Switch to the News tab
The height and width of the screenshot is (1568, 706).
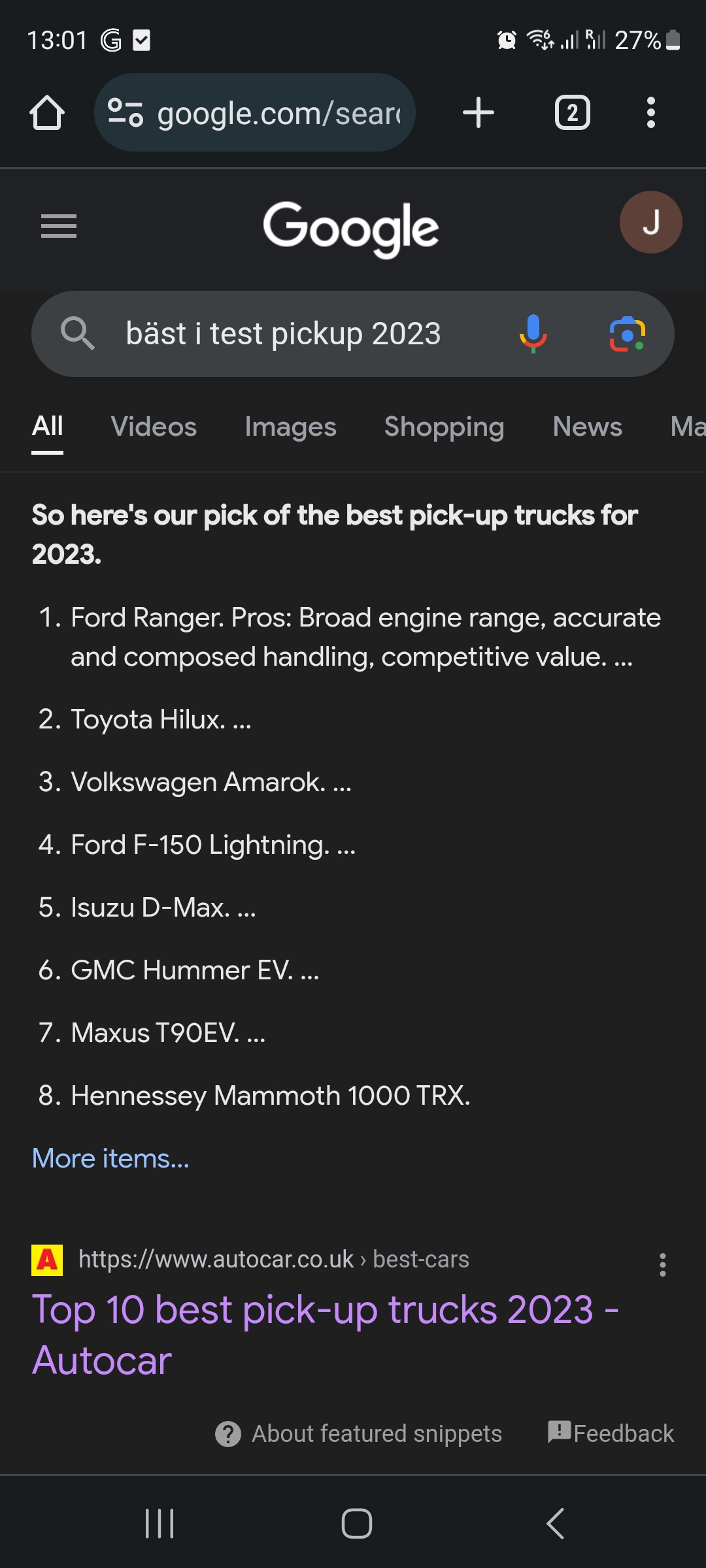(587, 427)
